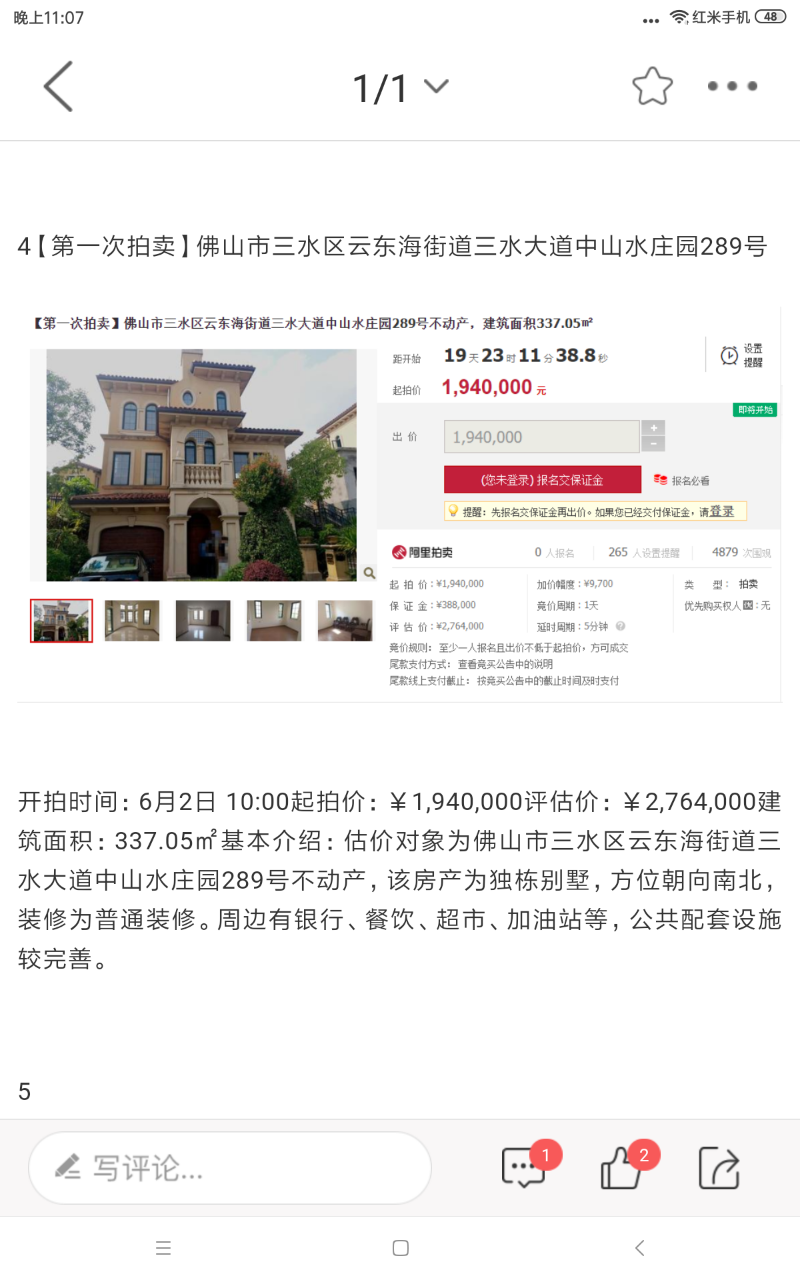Open the three-dot overflow menu
800x1280 pixels.
(732, 87)
